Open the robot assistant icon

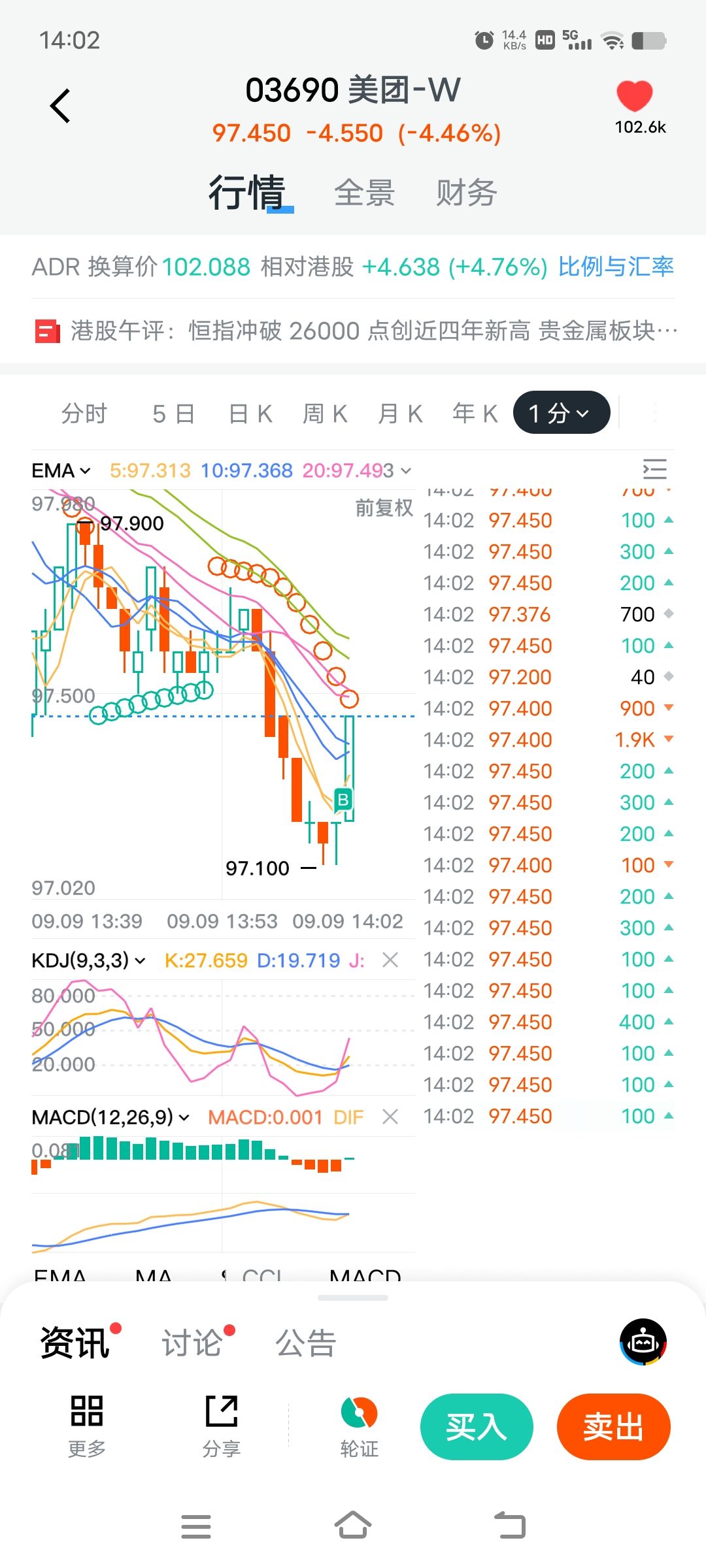[643, 1342]
